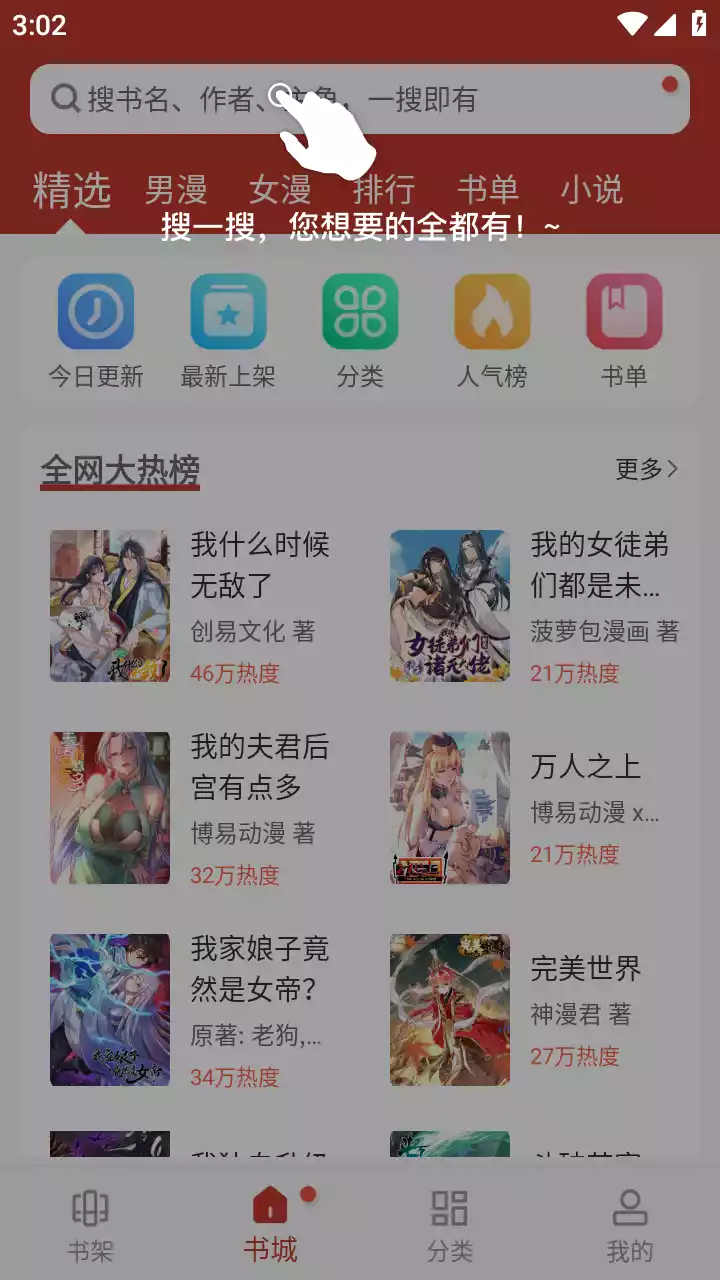Open the comic 完美世界
Image resolution: width=720 pixels, height=1280 pixels.
(582, 970)
